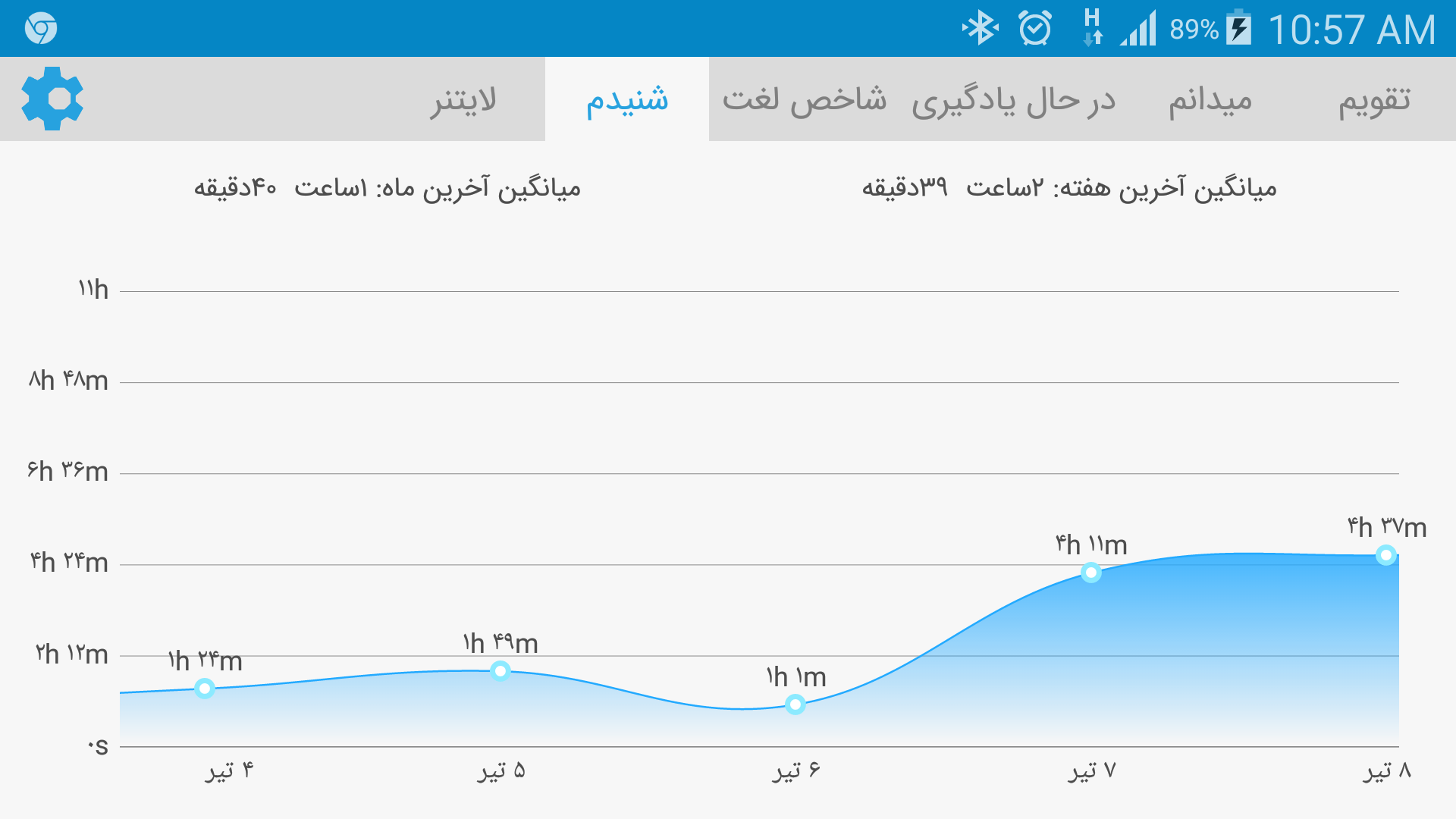The image size is (1456, 819).
Task: Switch to the لایتنر tab
Action: [463, 99]
